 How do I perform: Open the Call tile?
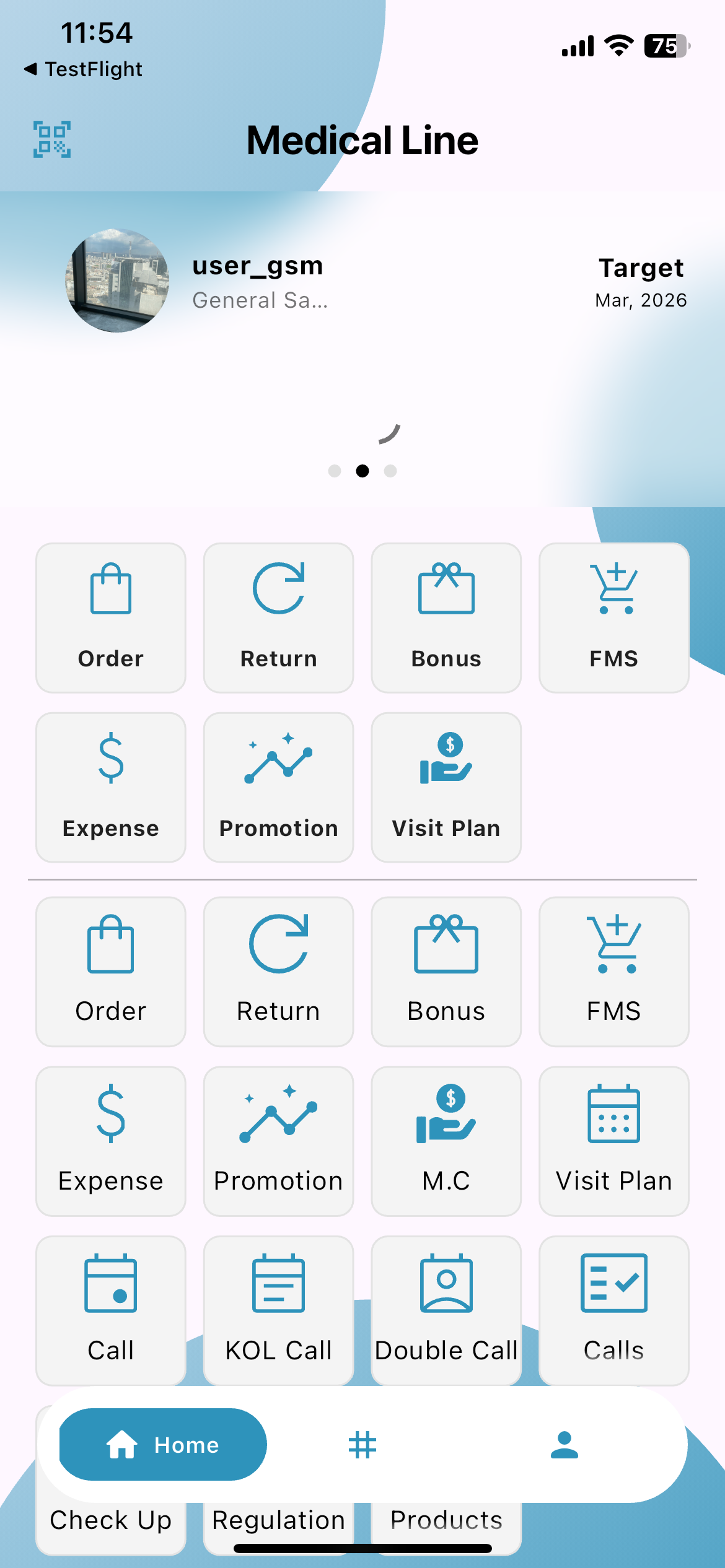click(111, 1310)
